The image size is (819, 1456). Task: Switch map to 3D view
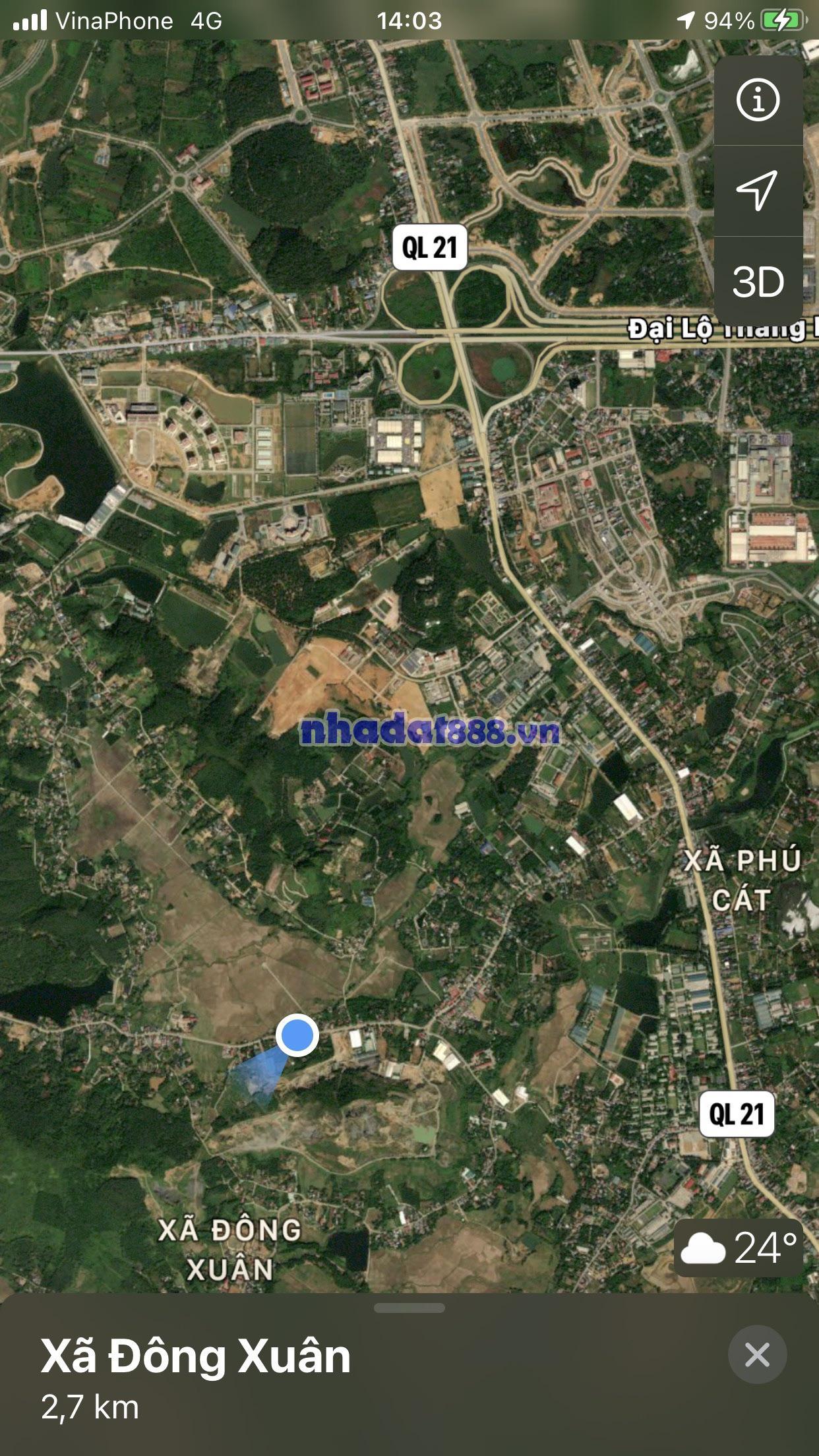click(758, 282)
